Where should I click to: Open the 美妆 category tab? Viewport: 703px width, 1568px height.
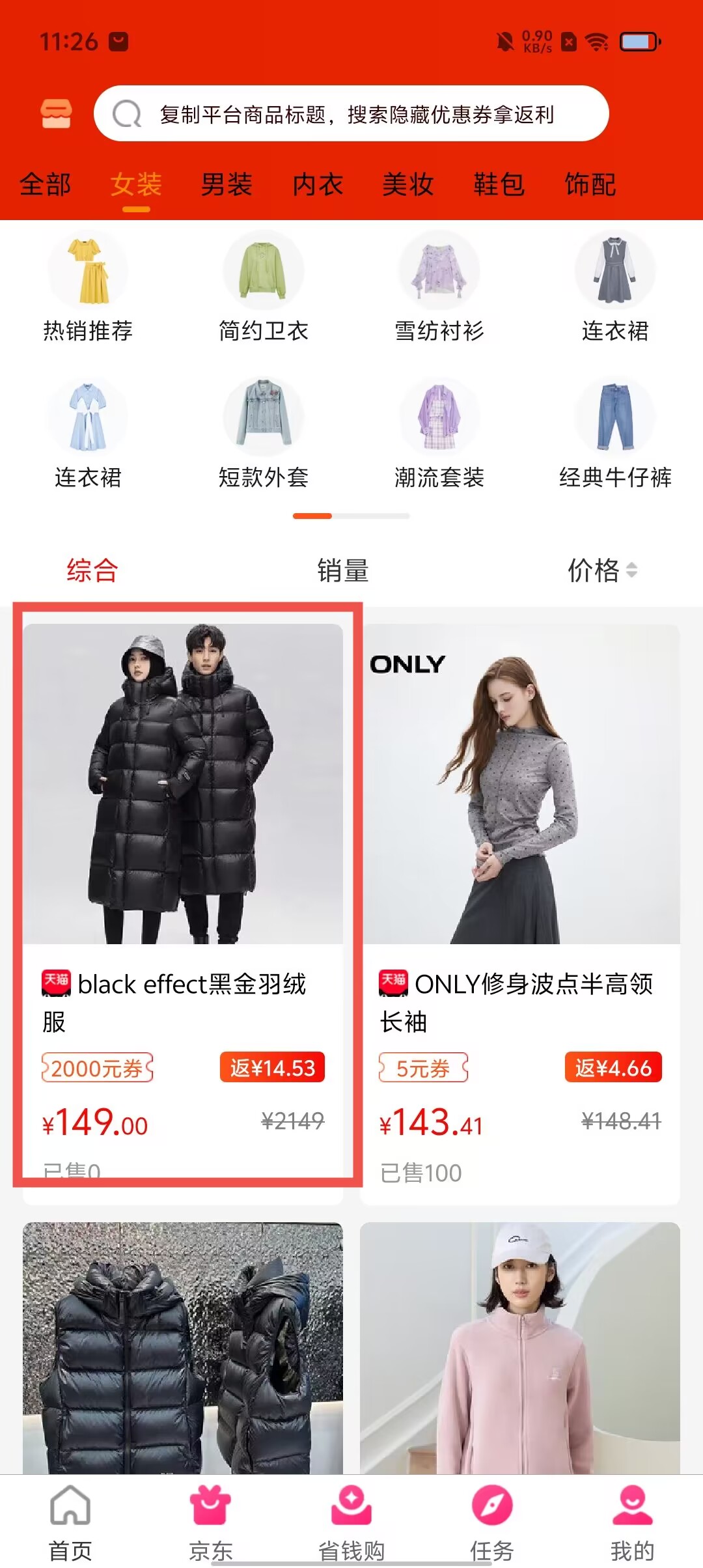click(408, 185)
